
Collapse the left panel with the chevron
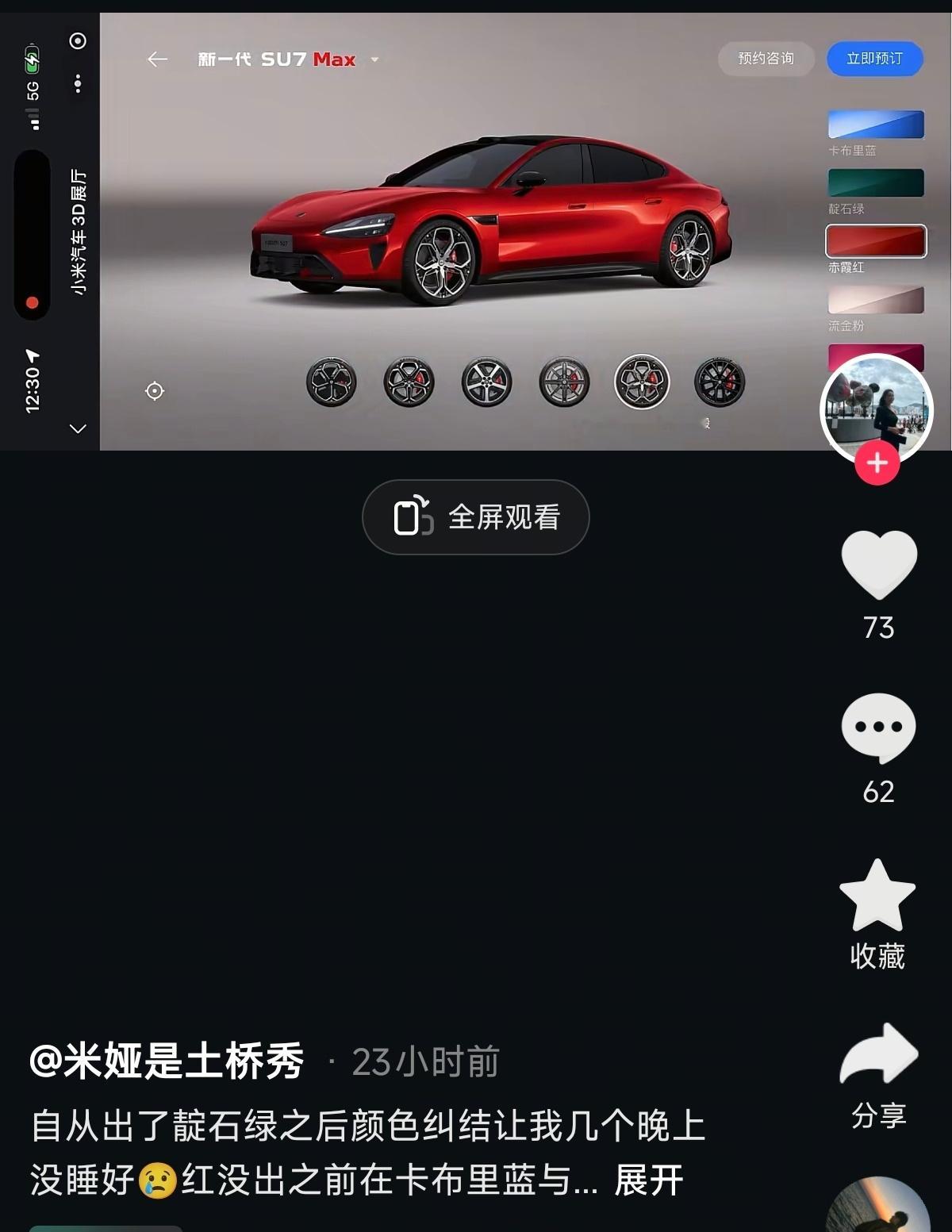tap(76, 428)
